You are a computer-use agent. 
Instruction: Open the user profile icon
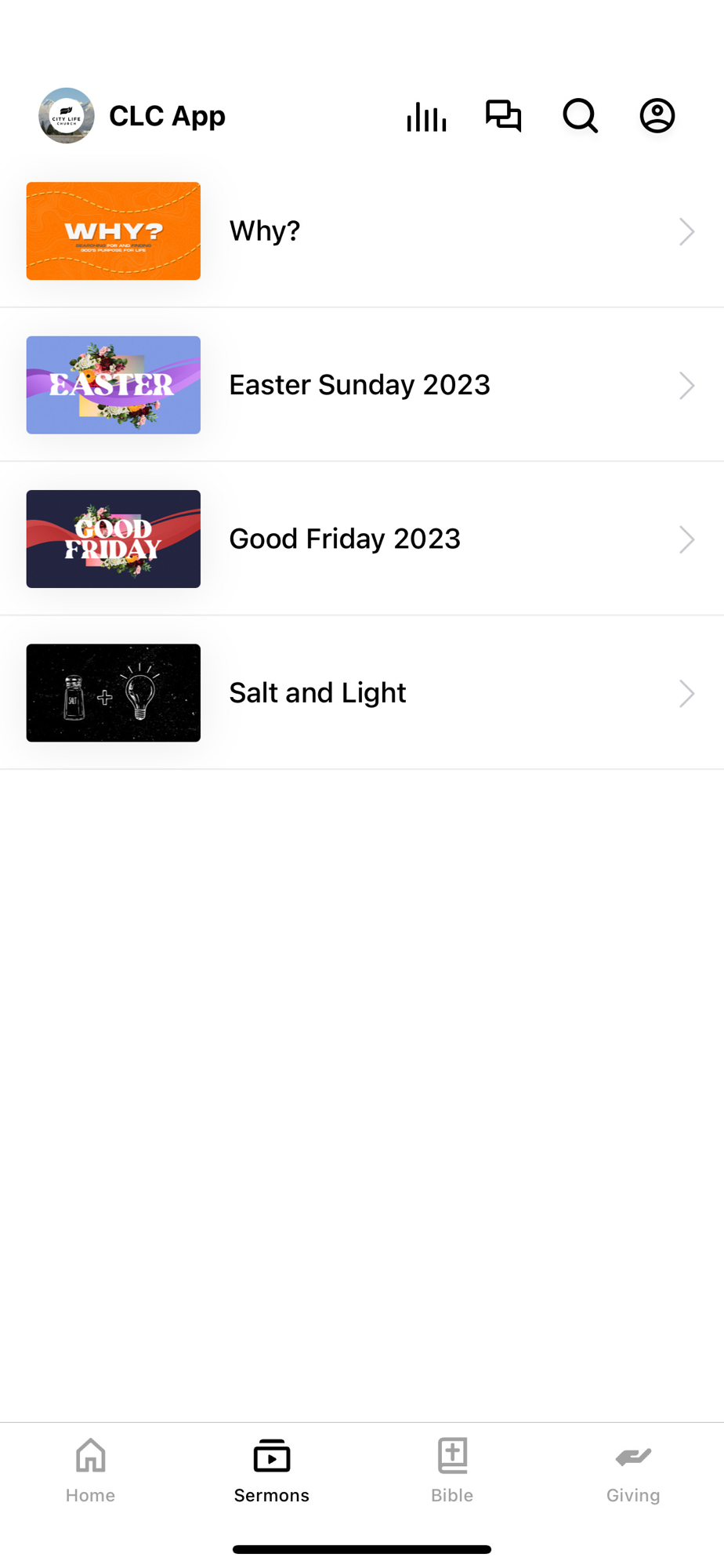click(x=657, y=116)
